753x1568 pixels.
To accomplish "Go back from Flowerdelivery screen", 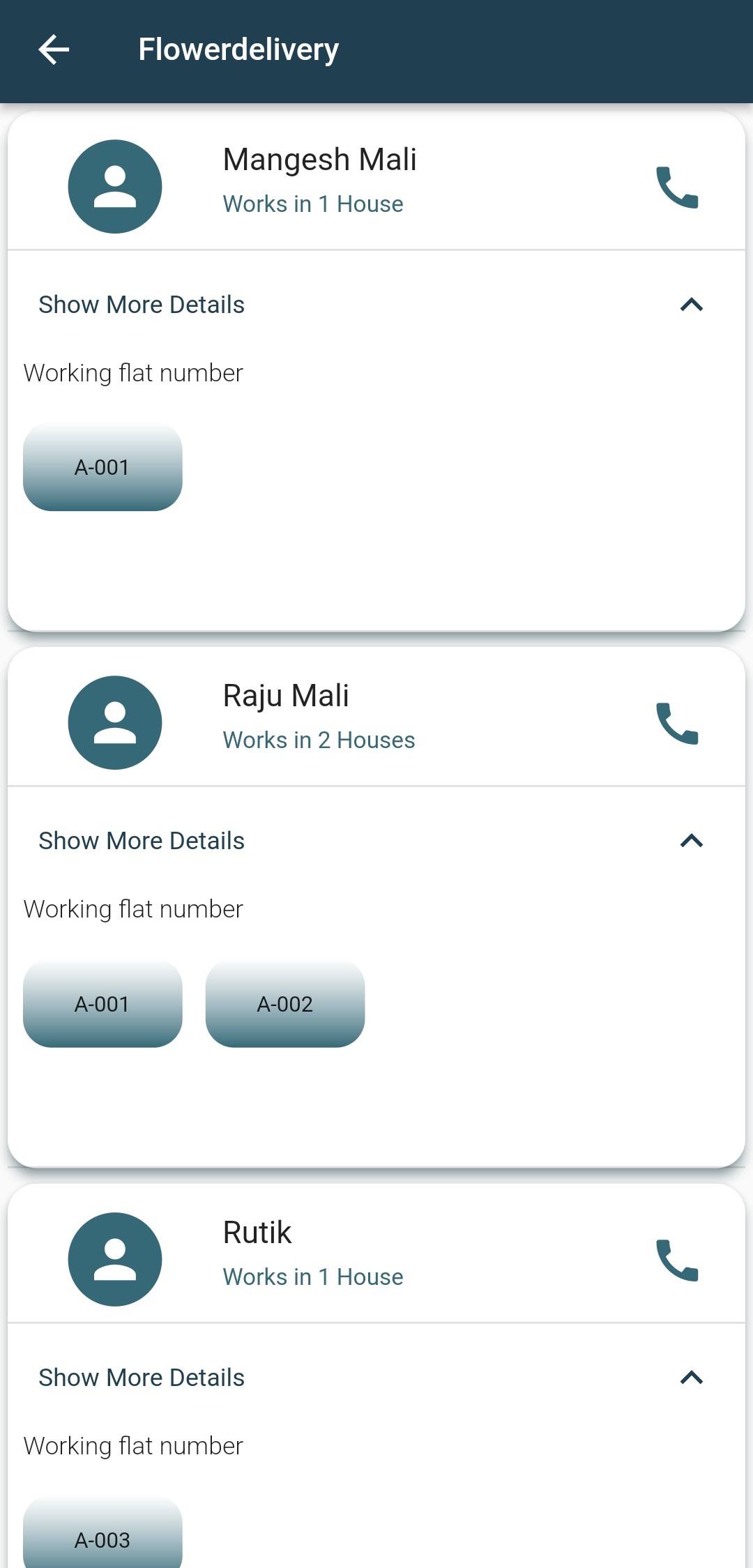I will pos(54,50).
